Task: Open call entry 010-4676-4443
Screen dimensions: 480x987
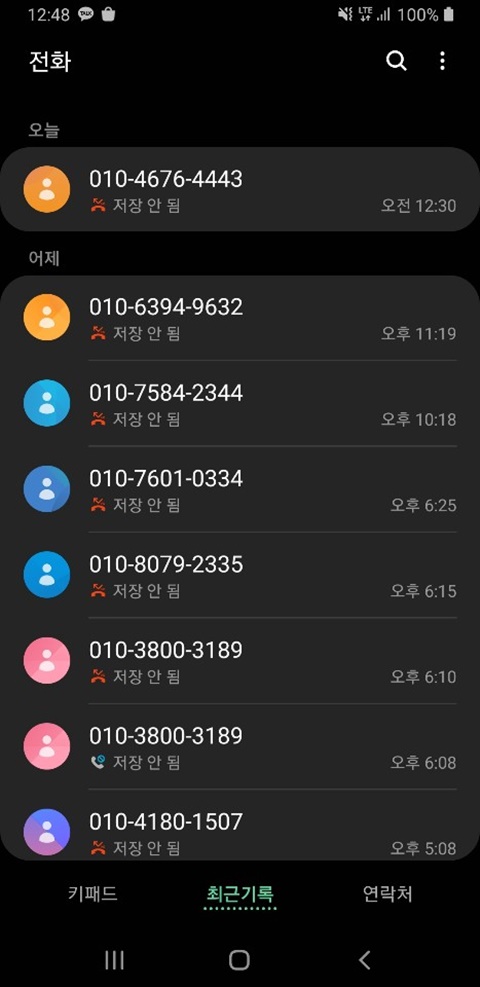Action: [240, 189]
